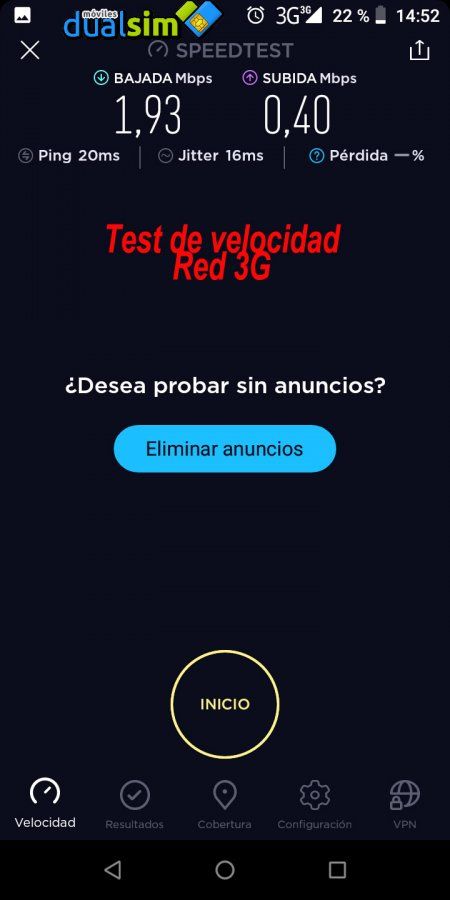Viewport: 450px width, 900px height.
Task: Start a new test with INICIO
Action: (x=225, y=704)
